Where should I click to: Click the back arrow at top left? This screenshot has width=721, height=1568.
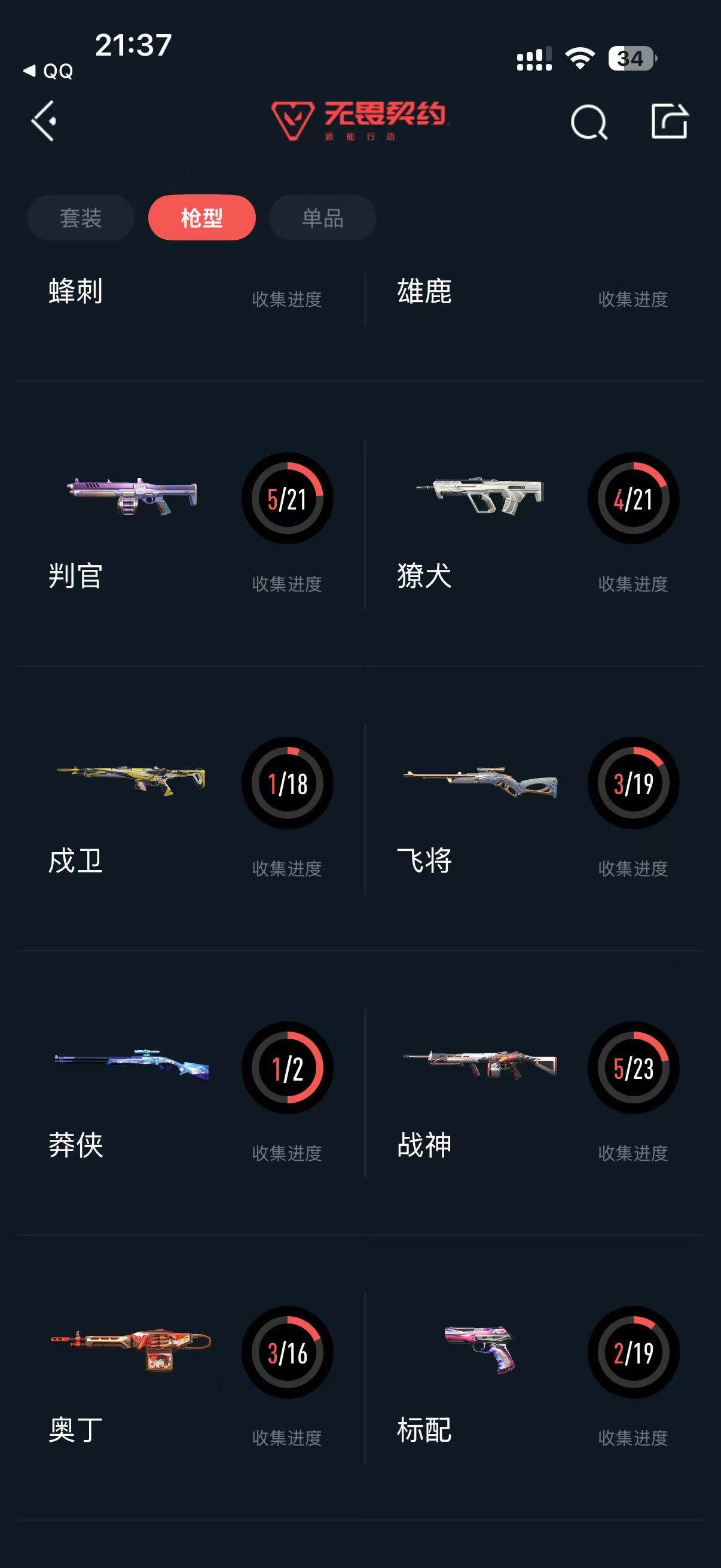point(44,121)
